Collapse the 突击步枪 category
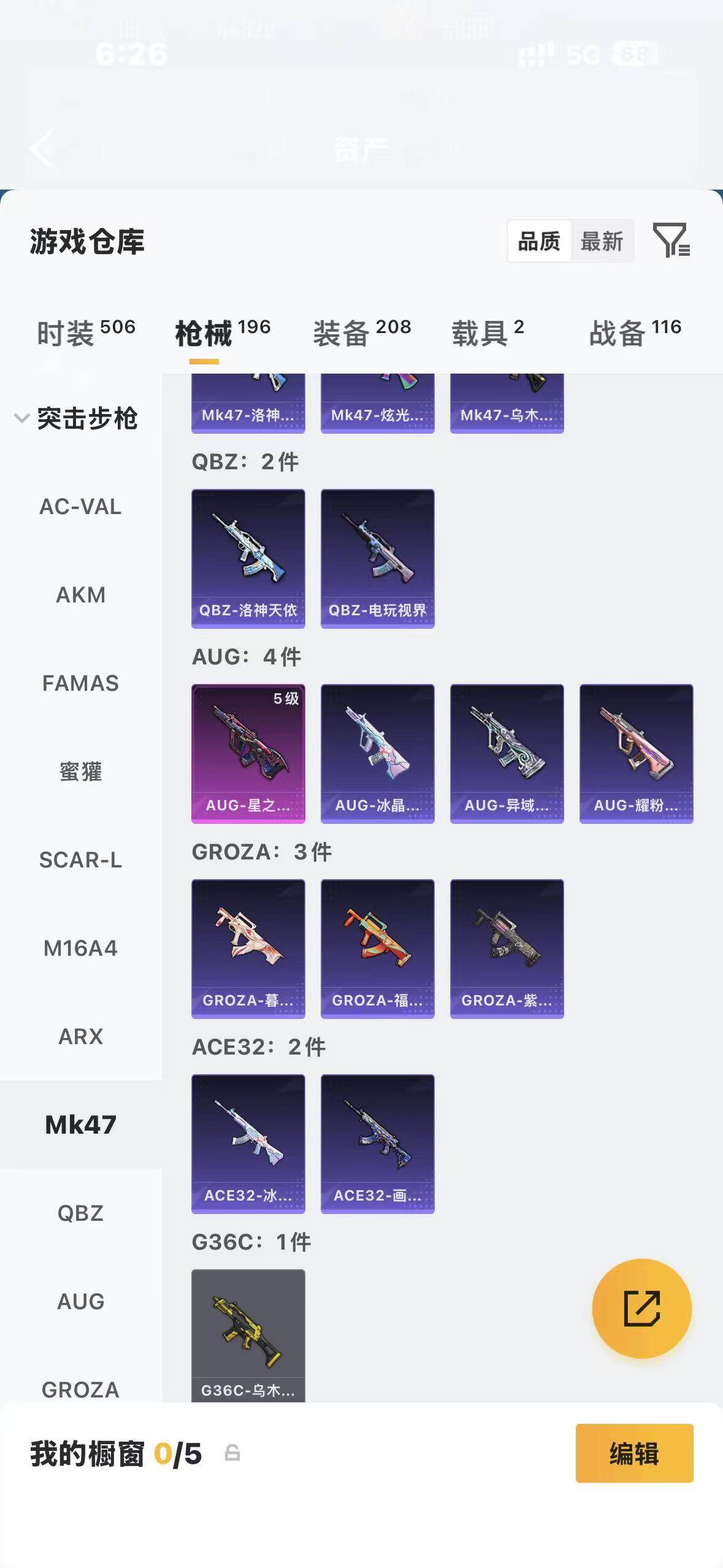Image resolution: width=723 pixels, height=1568 pixels. pos(76,418)
